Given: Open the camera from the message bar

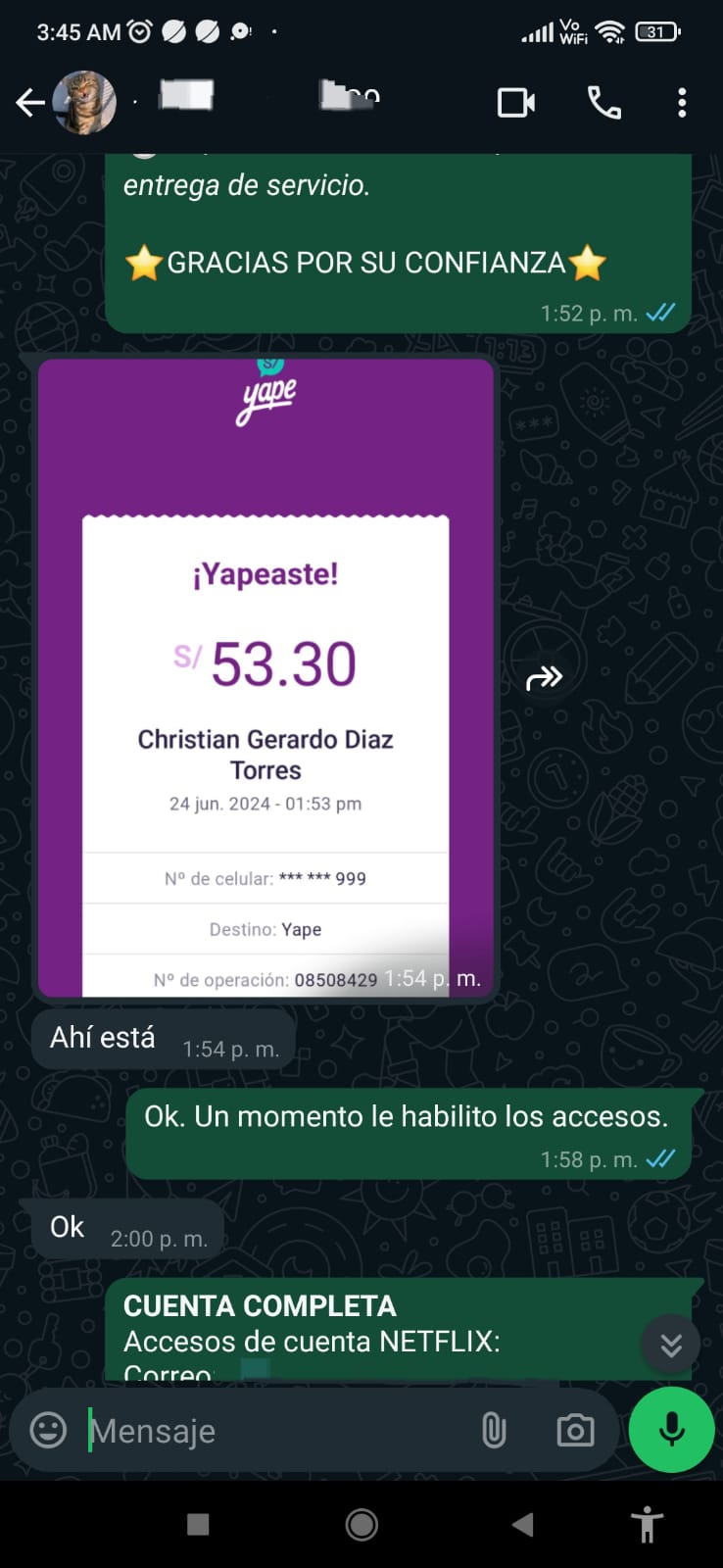Looking at the screenshot, I should [575, 1431].
